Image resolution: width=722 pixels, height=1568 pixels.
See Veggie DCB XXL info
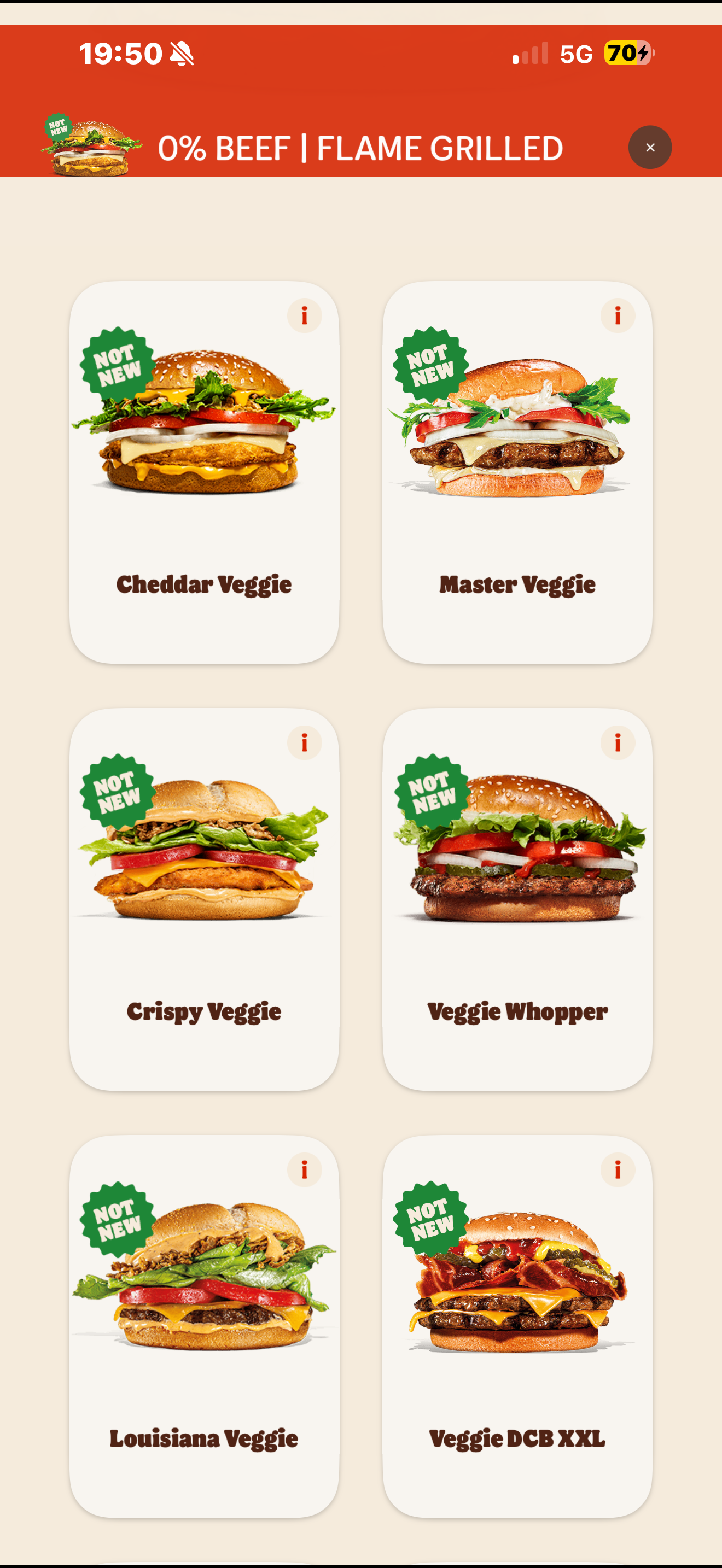618,1169
